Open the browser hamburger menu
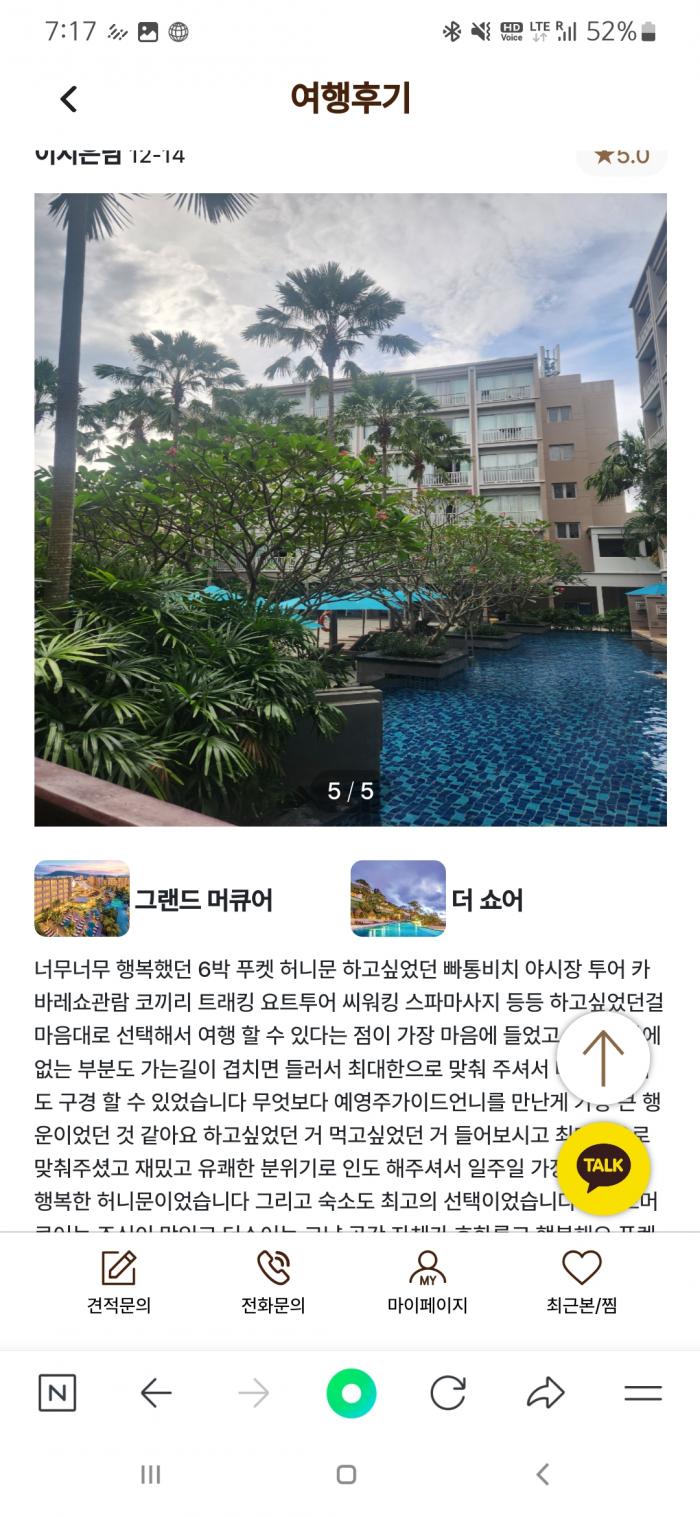 click(x=642, y=1393)
